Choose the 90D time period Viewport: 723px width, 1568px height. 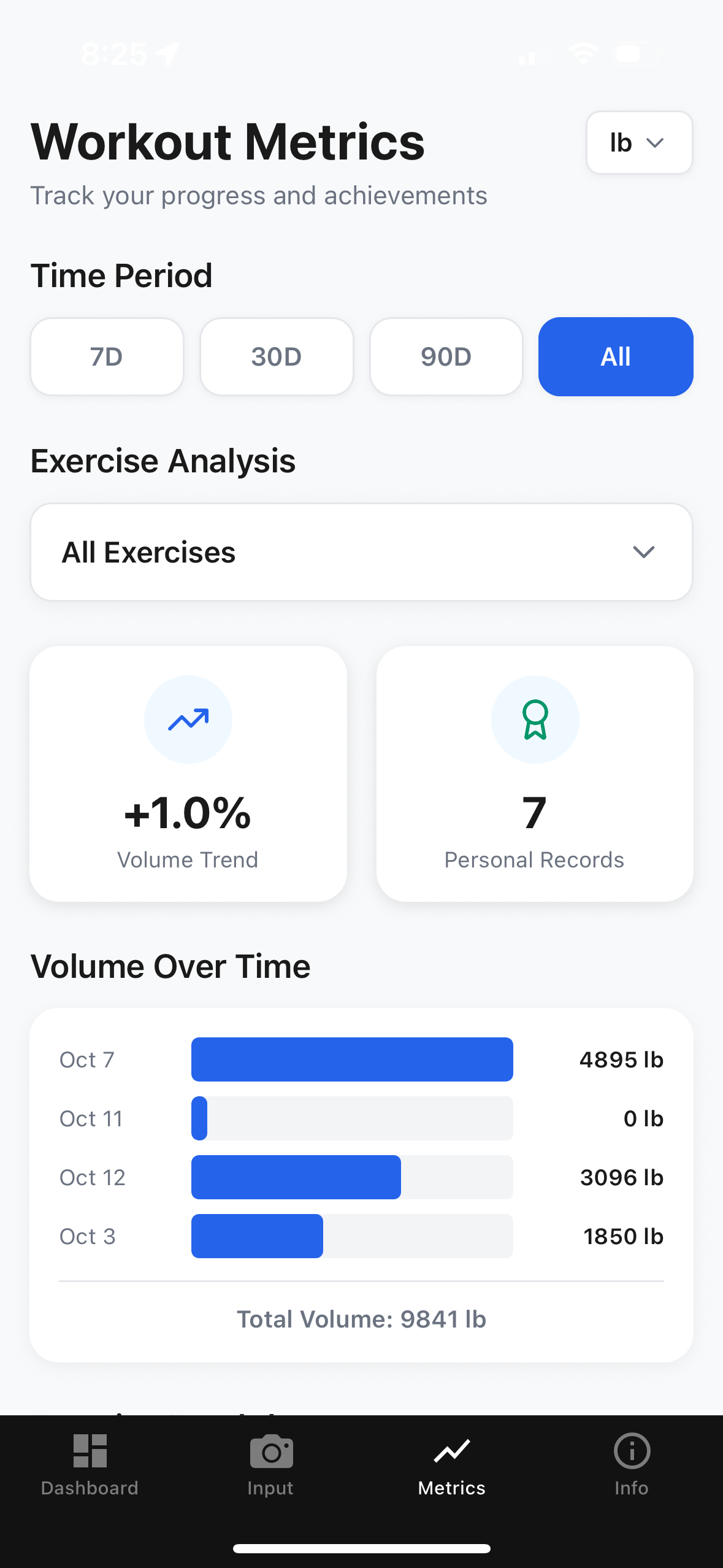446,356
